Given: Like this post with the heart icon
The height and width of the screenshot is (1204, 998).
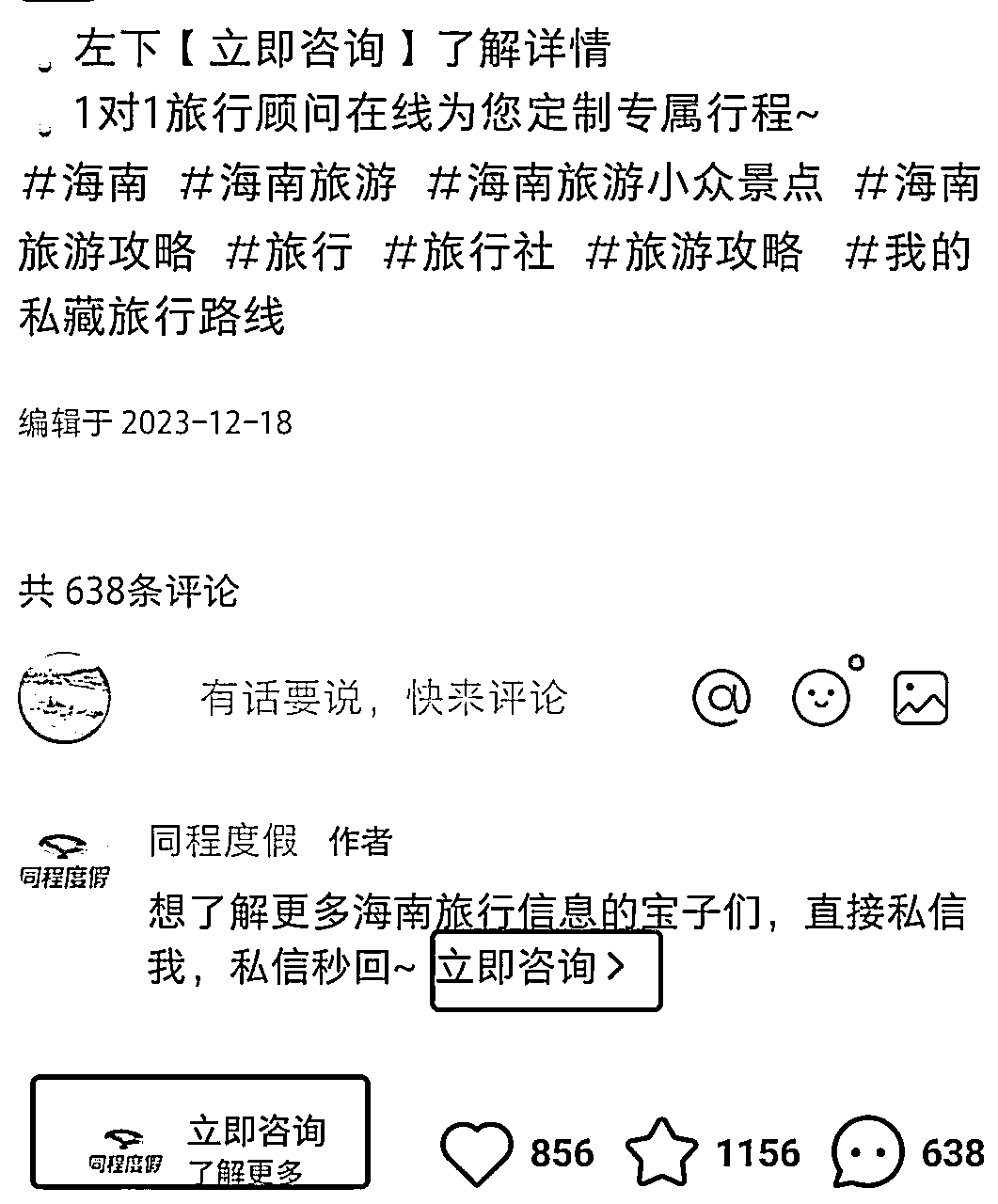Looking at the screenshot, I should [477, 1152].
